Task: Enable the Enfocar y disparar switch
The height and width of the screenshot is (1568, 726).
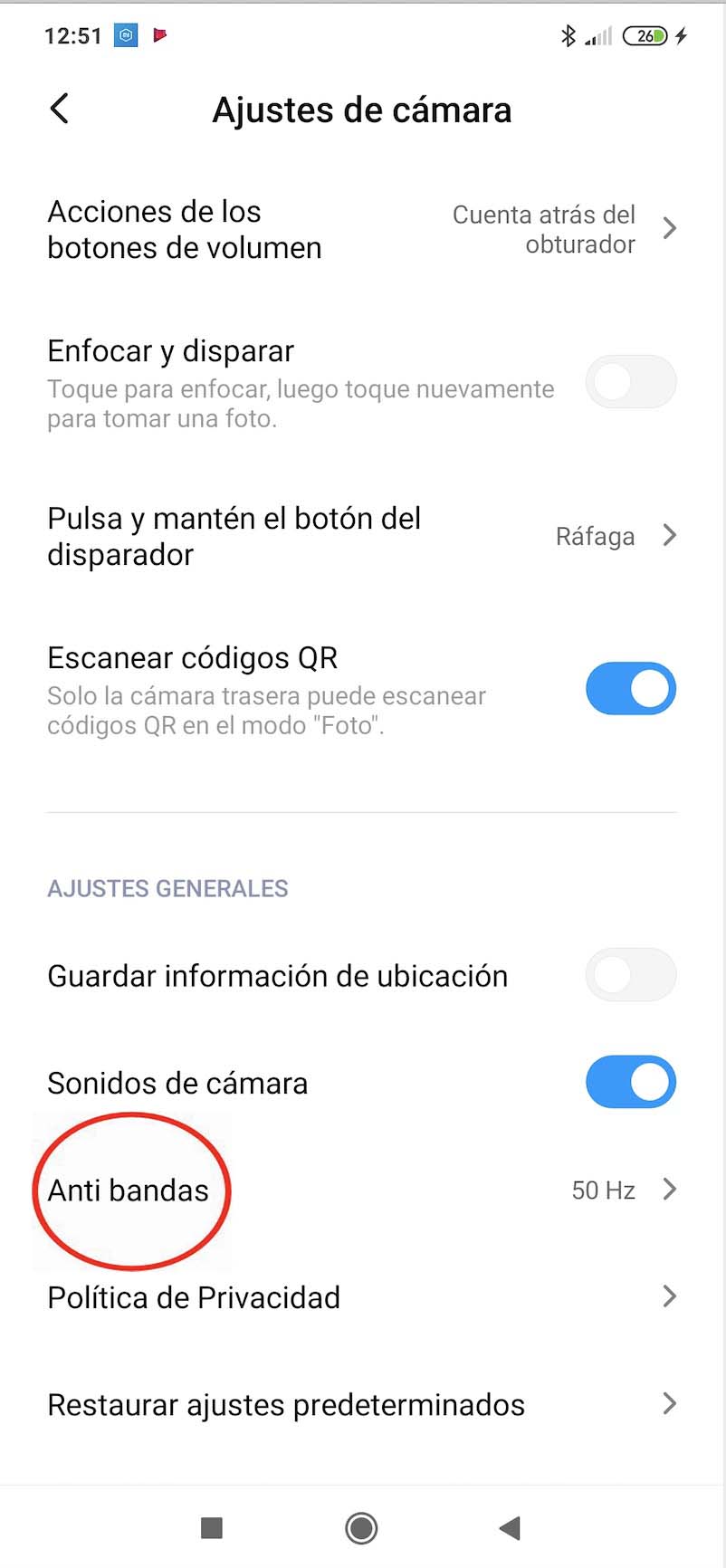Action: click(630, 382)
